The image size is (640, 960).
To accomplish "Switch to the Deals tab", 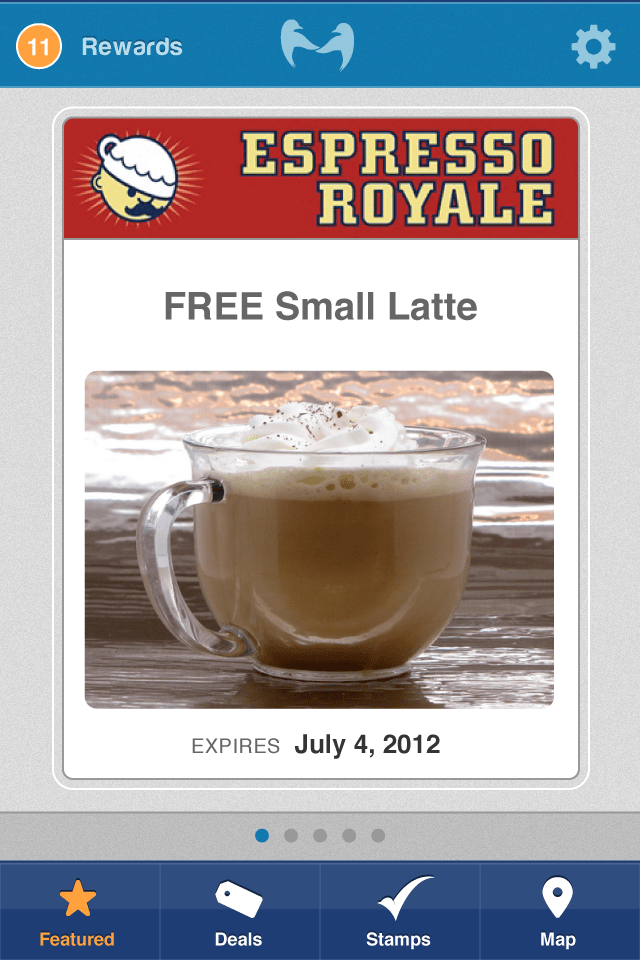I will 239,911.
